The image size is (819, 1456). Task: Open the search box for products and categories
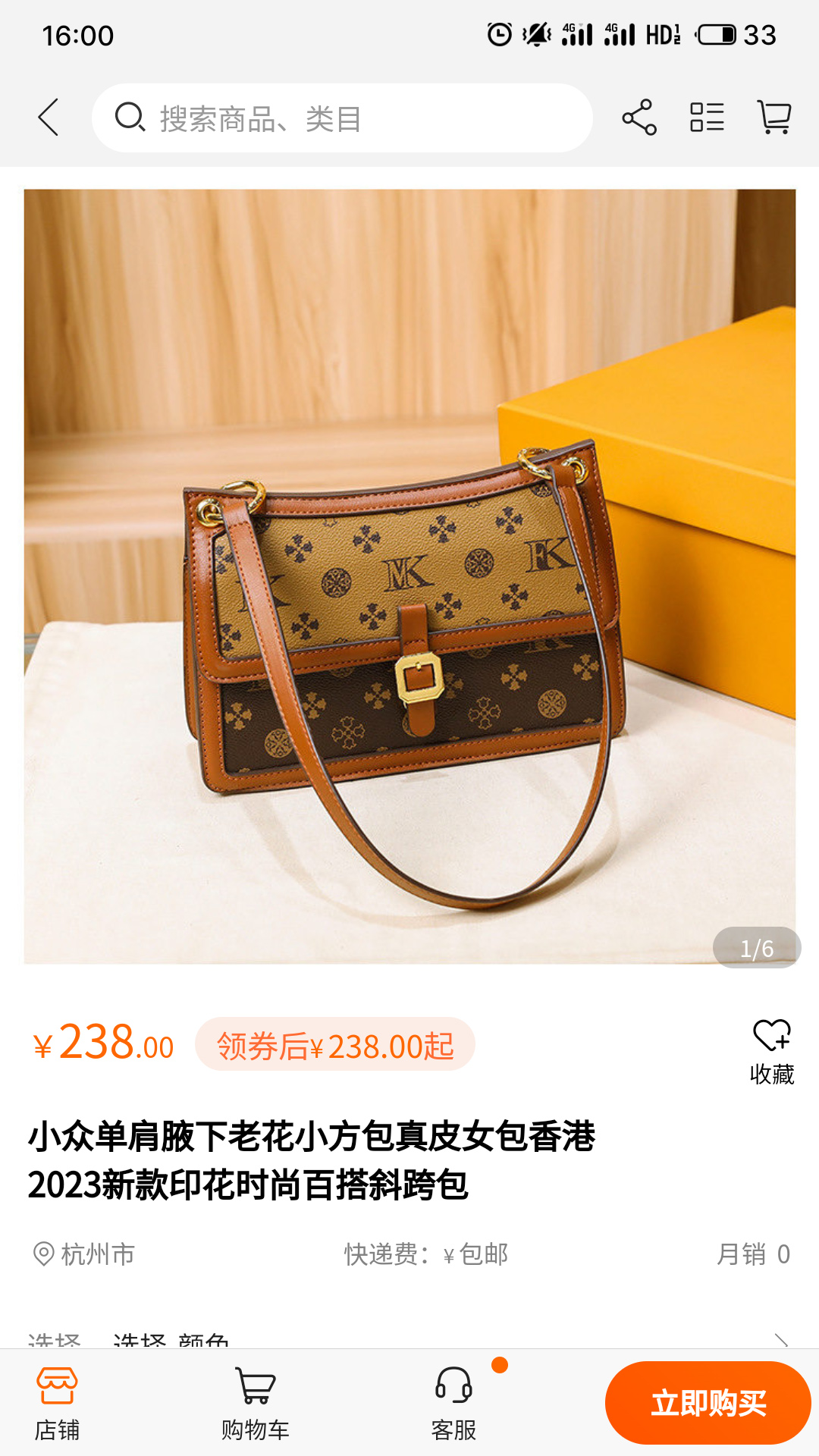pyautogui.click(x=342, y=118)
